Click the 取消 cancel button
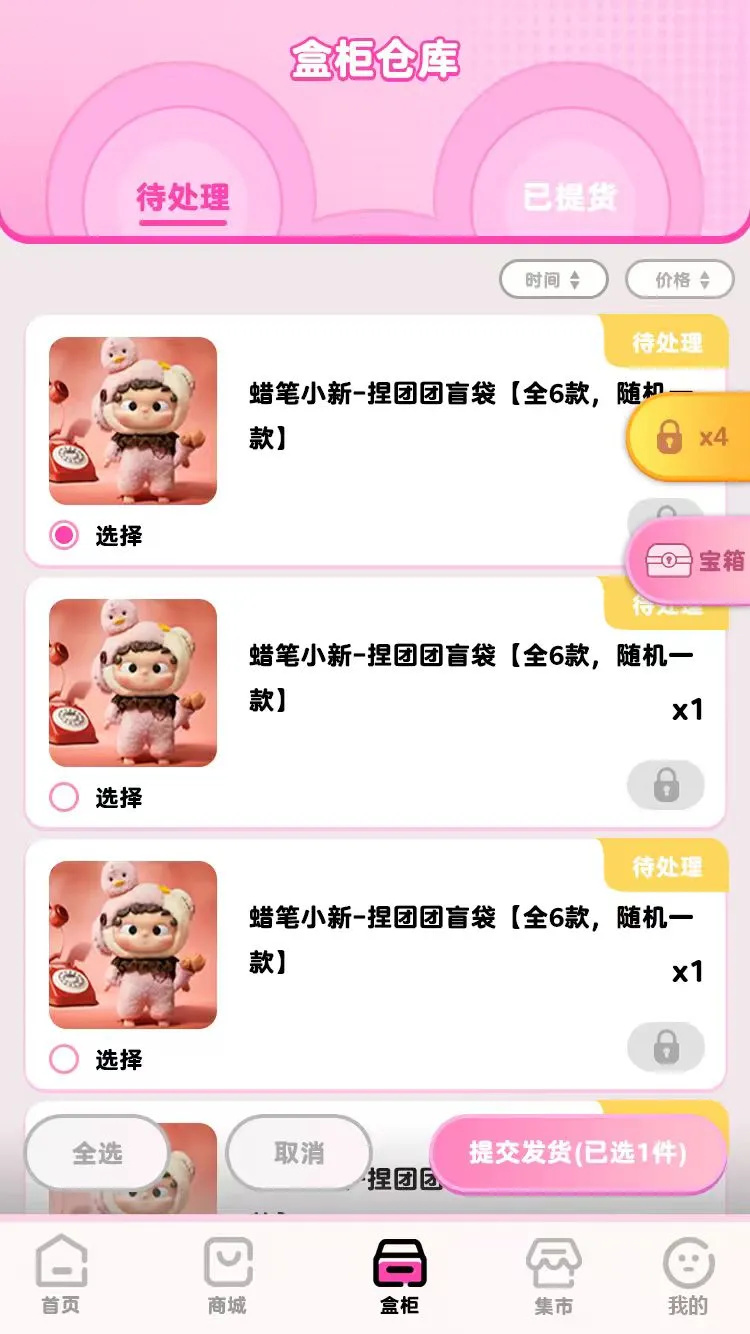This screenshot has height=1334, width=750. tap(299, 1153)
